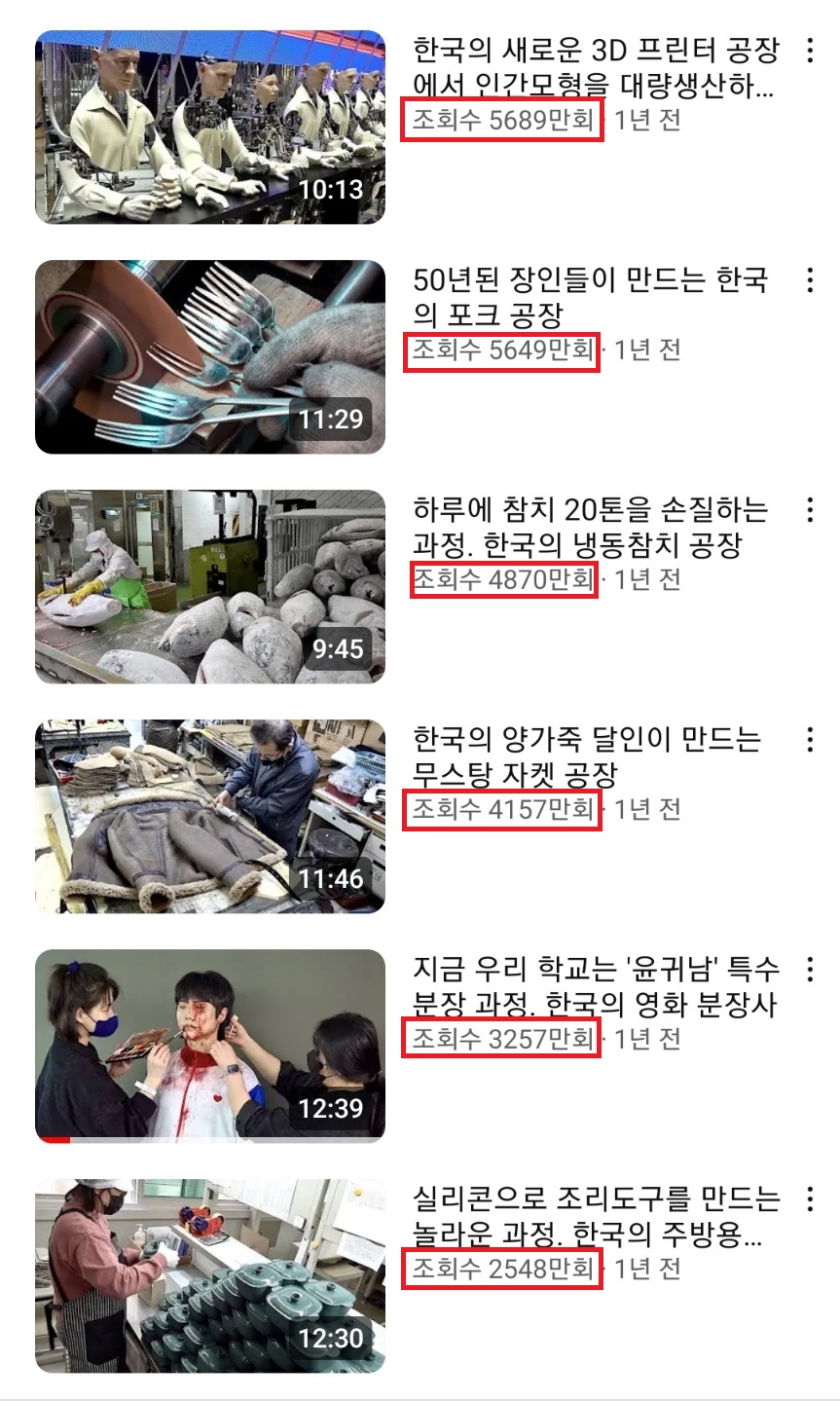This screenshot has width=840, height=1401.
Task: Open overflow menu for '윤귀남' 특수 분장 video
Action: pos(809,969)
